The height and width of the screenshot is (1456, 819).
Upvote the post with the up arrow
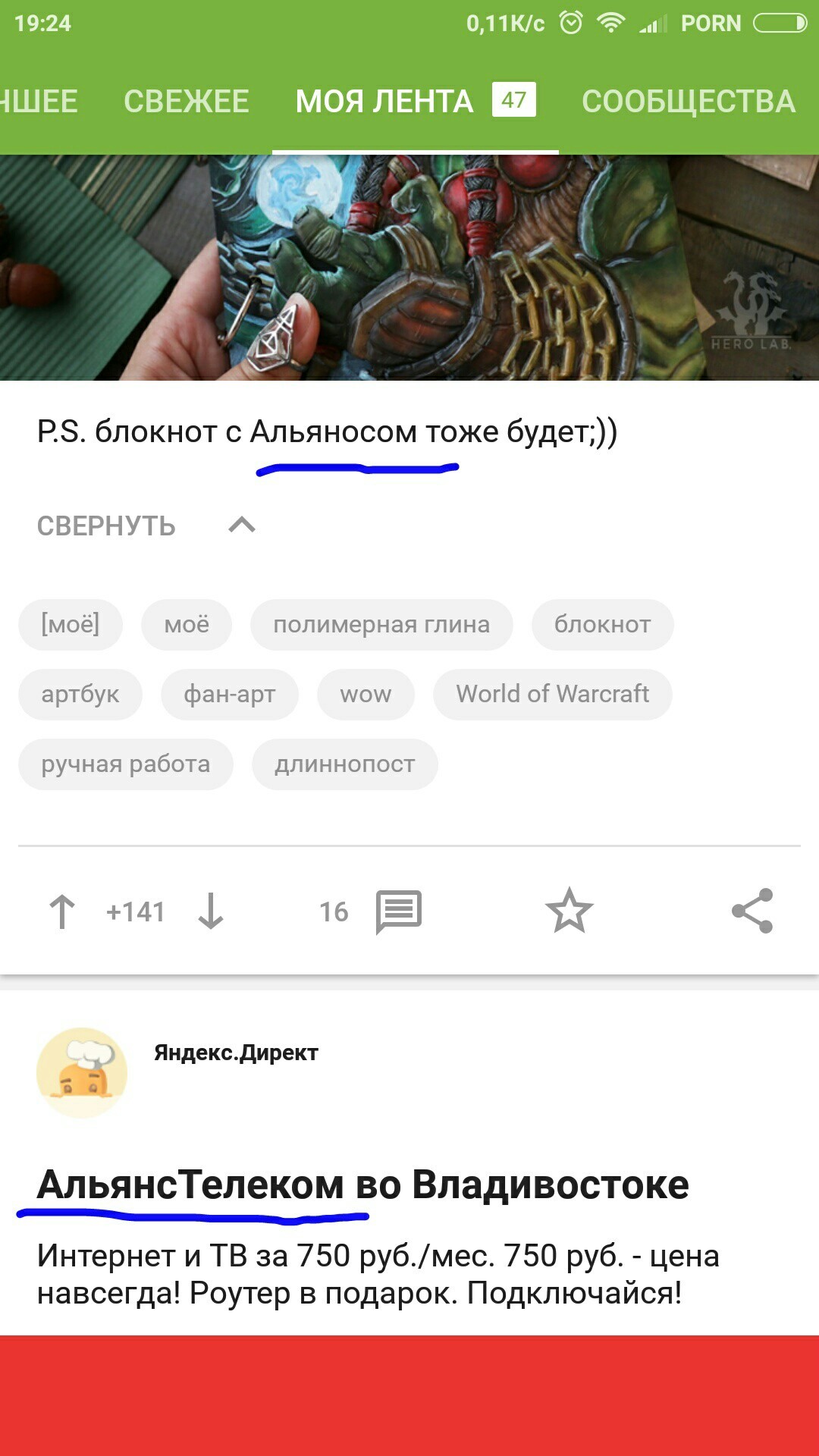click(62, 911)
